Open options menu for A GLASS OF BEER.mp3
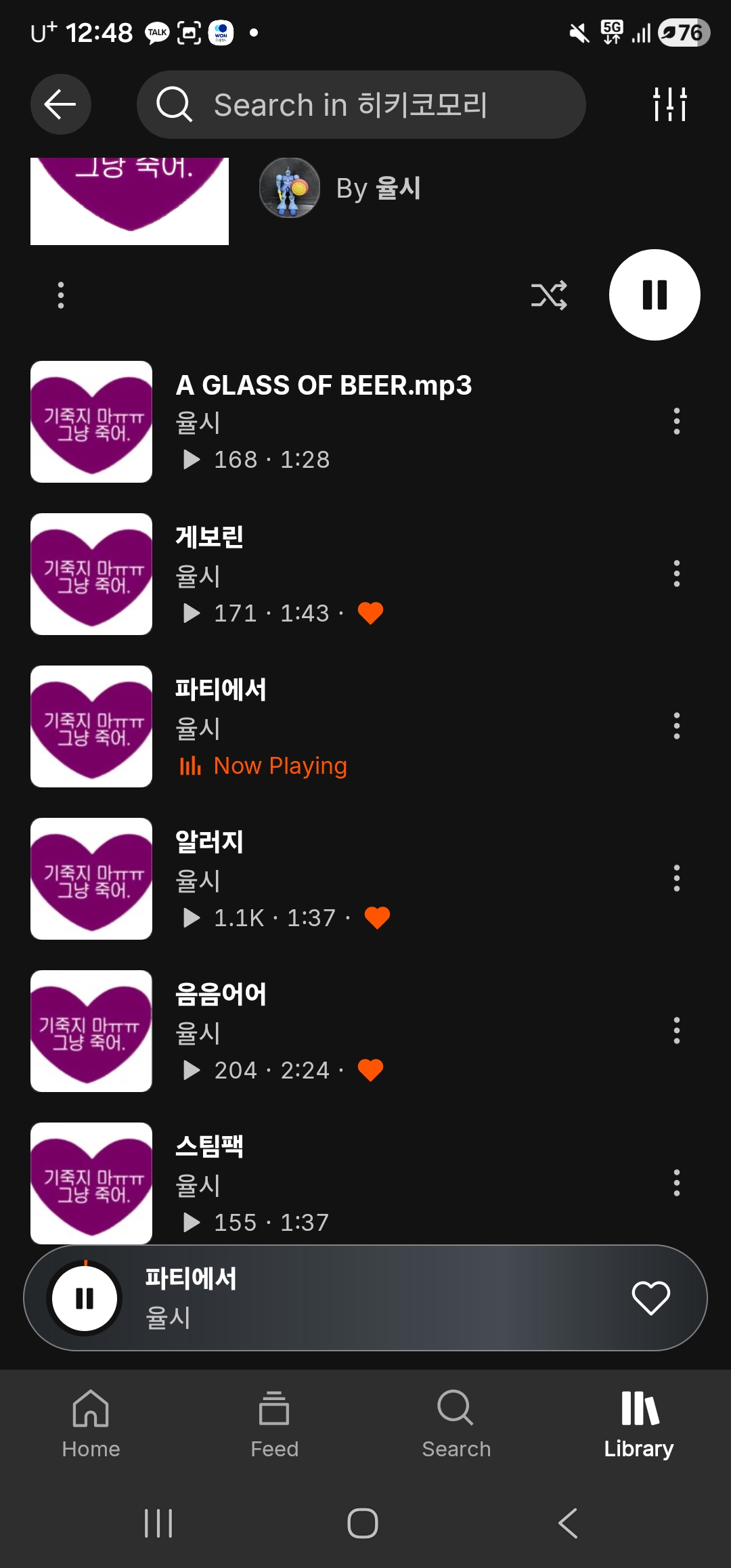Viewport: 731px width, 1568px height. click(x=676, y=421)
